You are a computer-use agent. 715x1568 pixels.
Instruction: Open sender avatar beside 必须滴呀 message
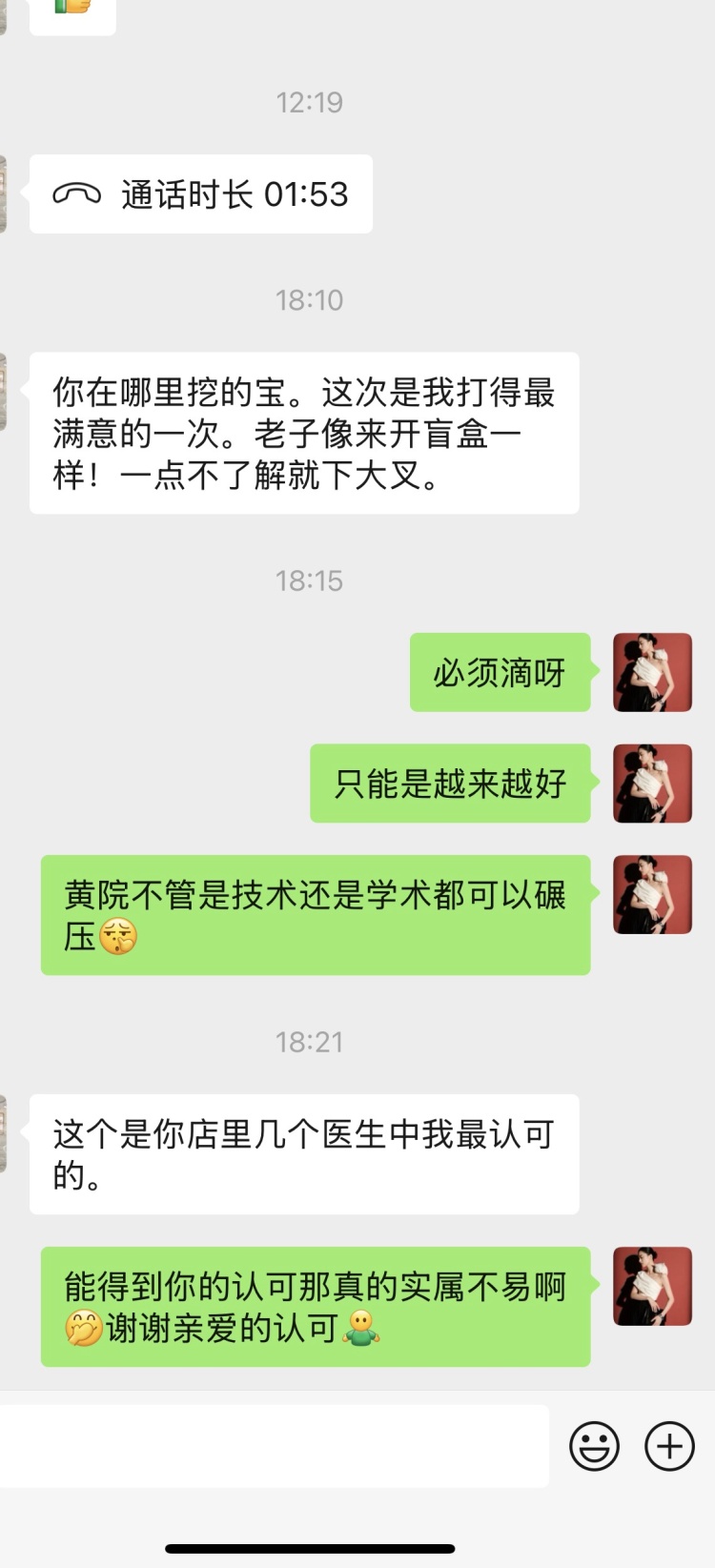652,672
